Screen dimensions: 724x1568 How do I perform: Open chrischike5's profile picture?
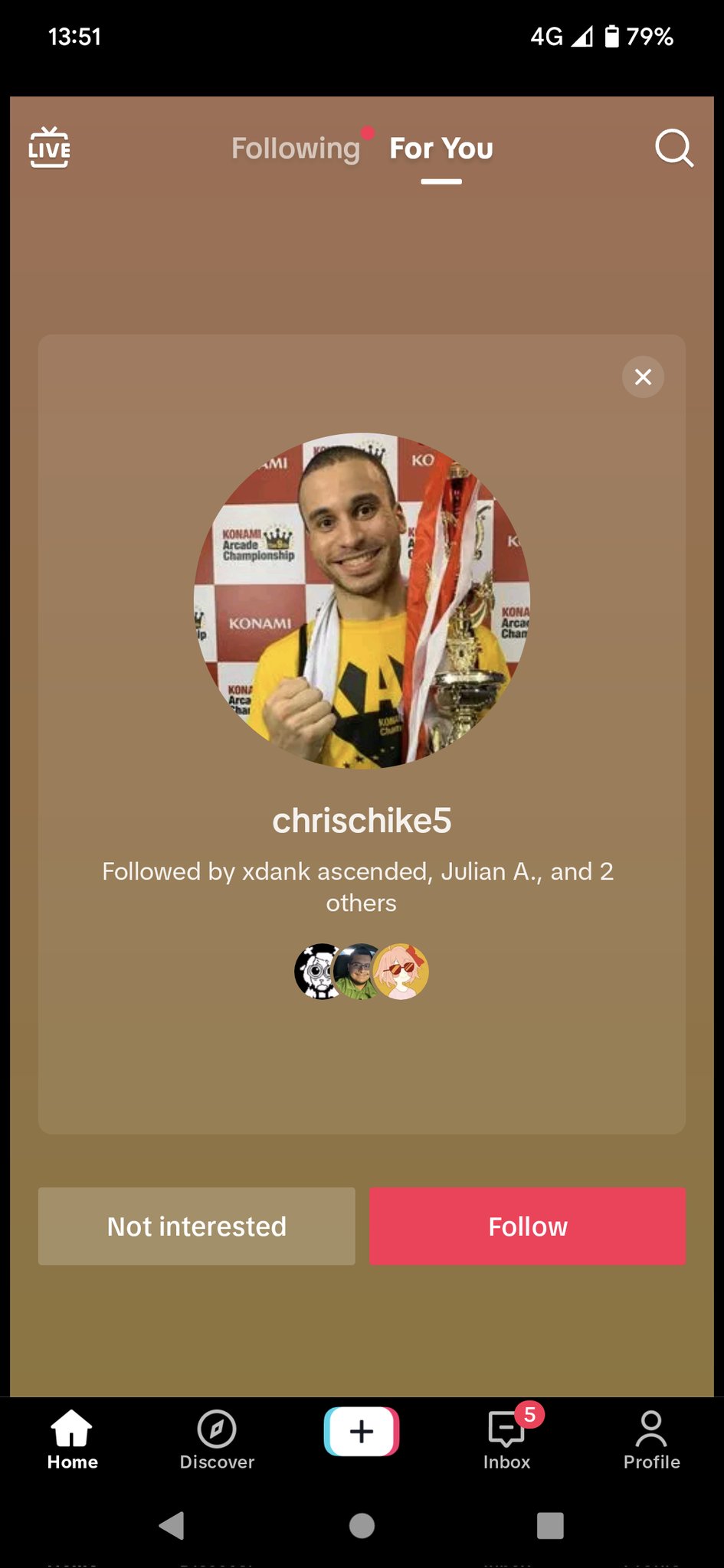pyautogui.click(x=362, y=601)
